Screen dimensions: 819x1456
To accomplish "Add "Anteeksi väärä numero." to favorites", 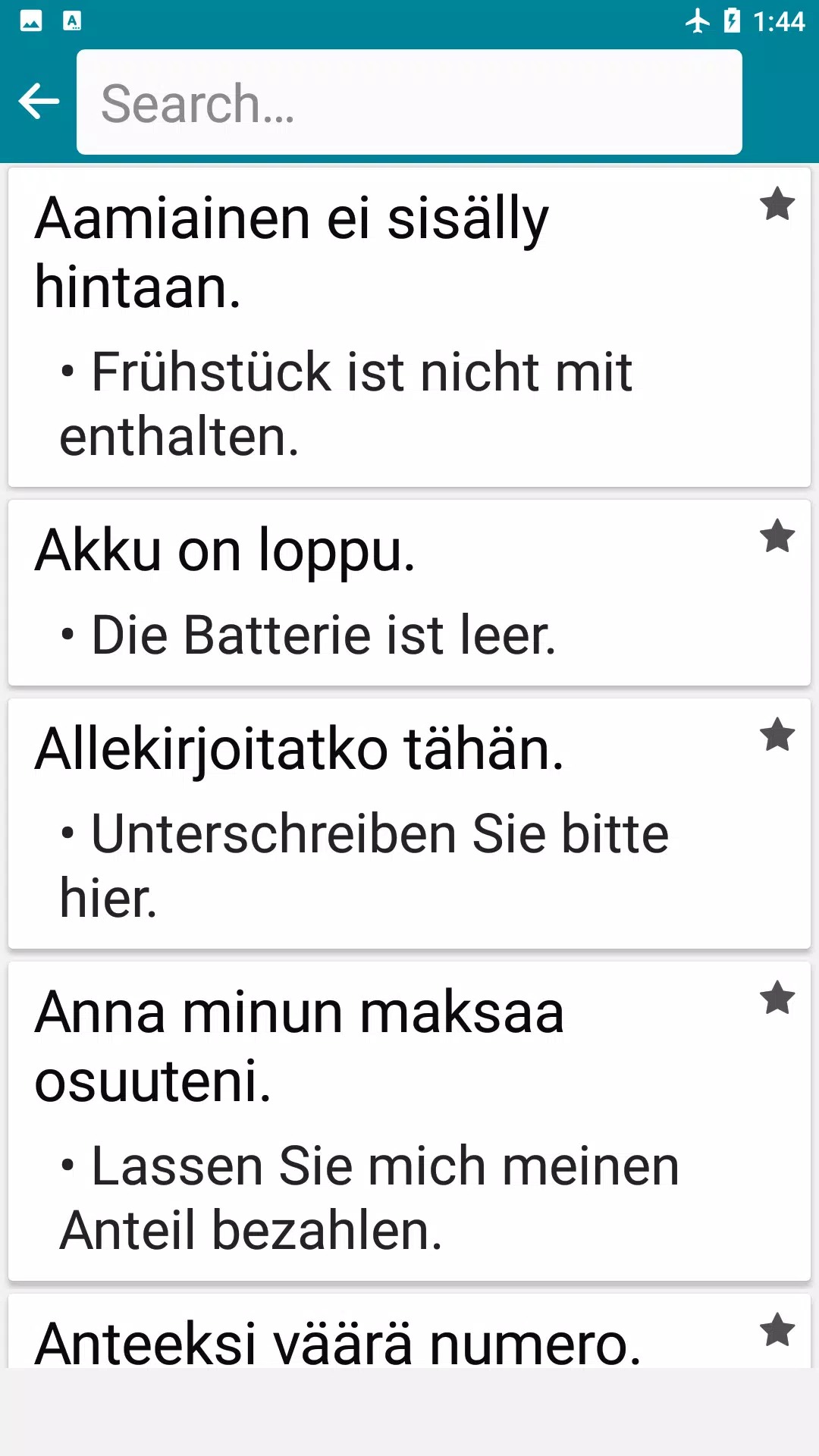I will [777, 1331].
